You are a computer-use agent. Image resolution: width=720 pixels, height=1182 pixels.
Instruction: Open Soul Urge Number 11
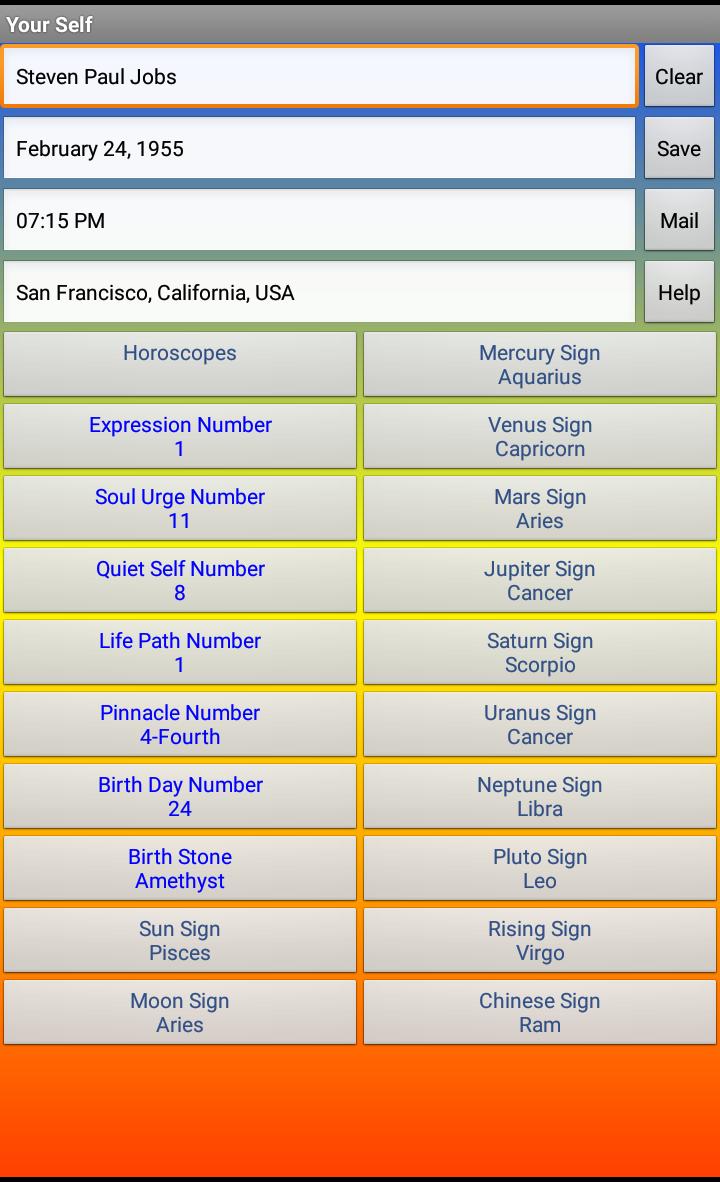(180, 508)
